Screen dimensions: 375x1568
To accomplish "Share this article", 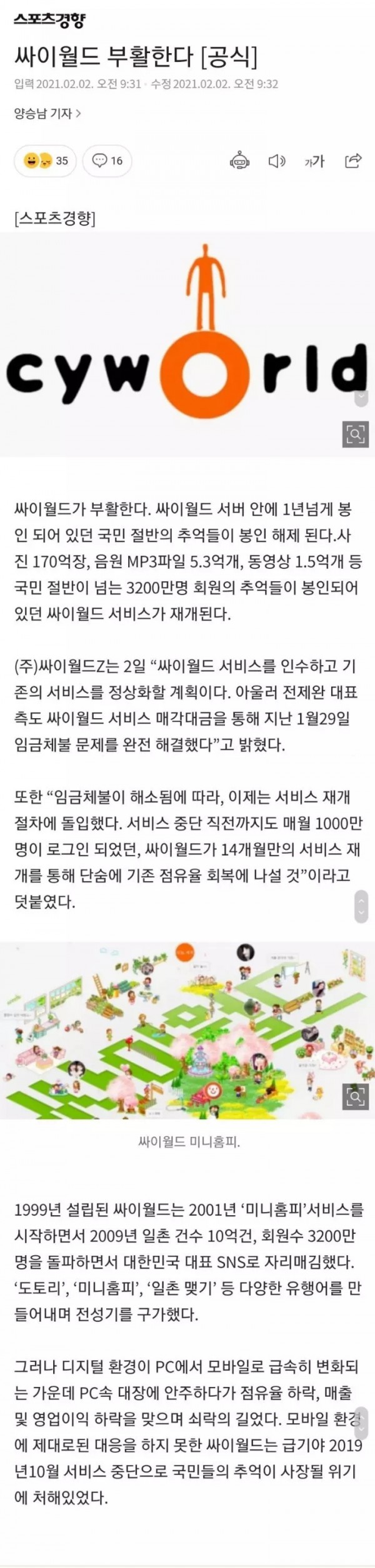I will pos(353,160).
